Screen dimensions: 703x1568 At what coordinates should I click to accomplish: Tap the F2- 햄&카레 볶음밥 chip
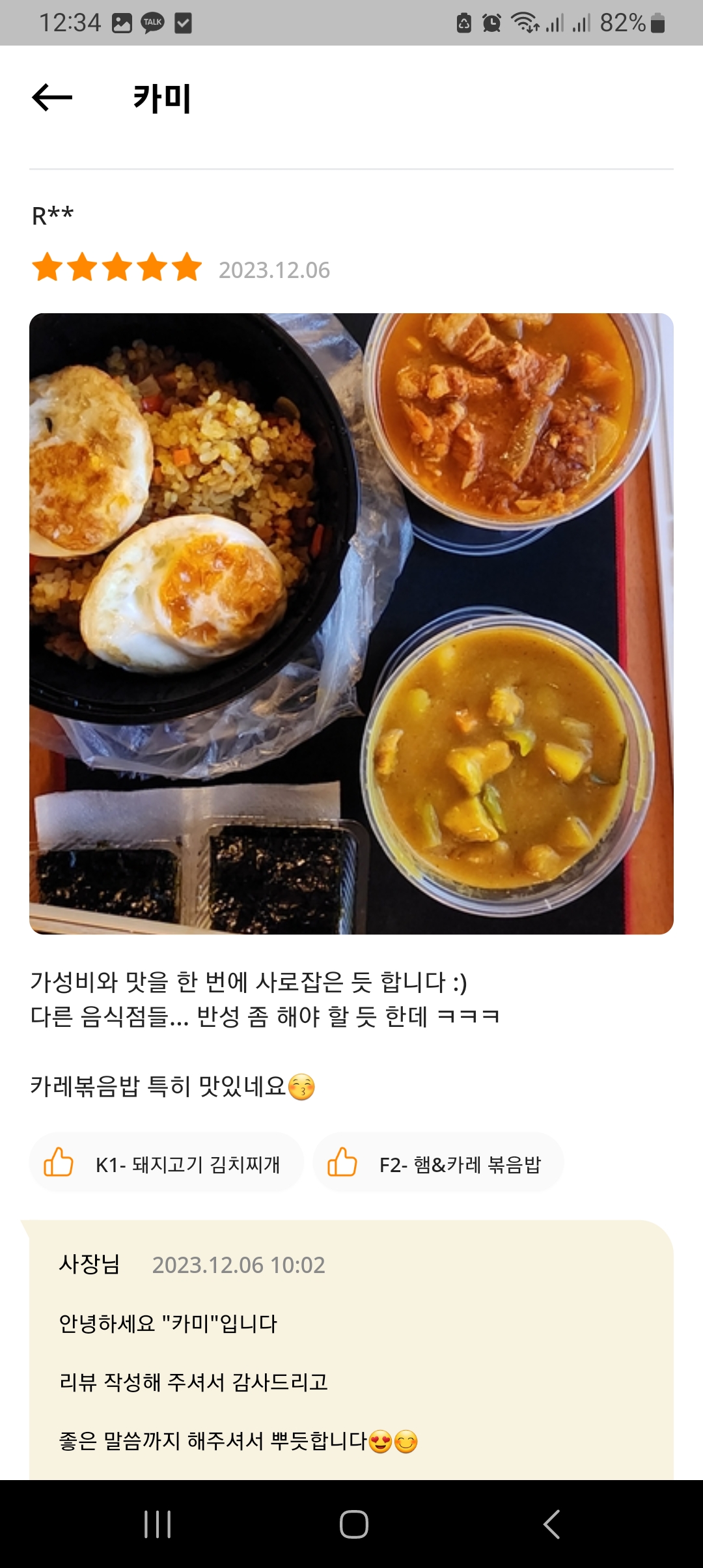point(439,1164)
